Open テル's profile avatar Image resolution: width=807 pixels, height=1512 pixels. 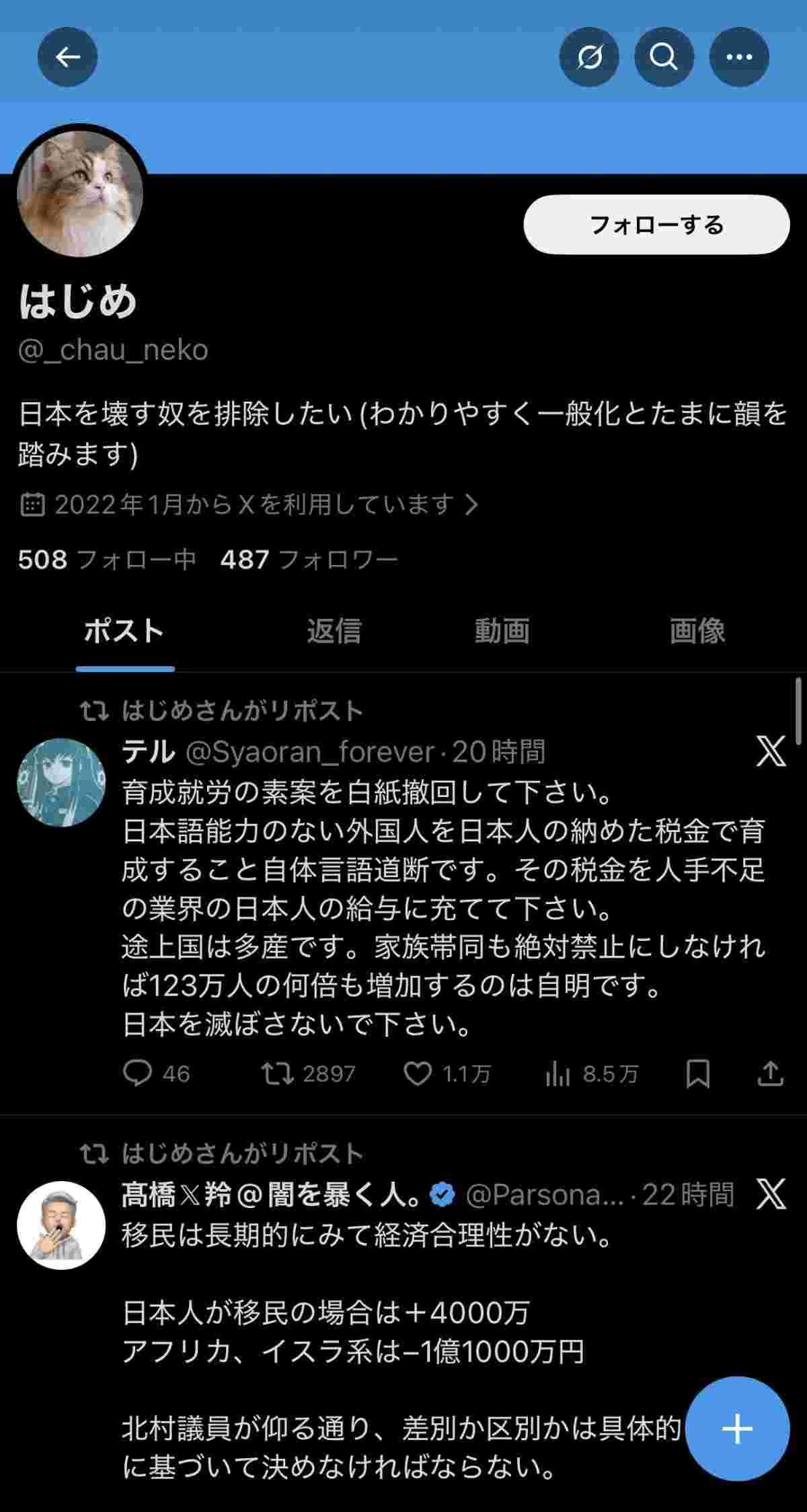pyautogui.click(x=61, y=782)
